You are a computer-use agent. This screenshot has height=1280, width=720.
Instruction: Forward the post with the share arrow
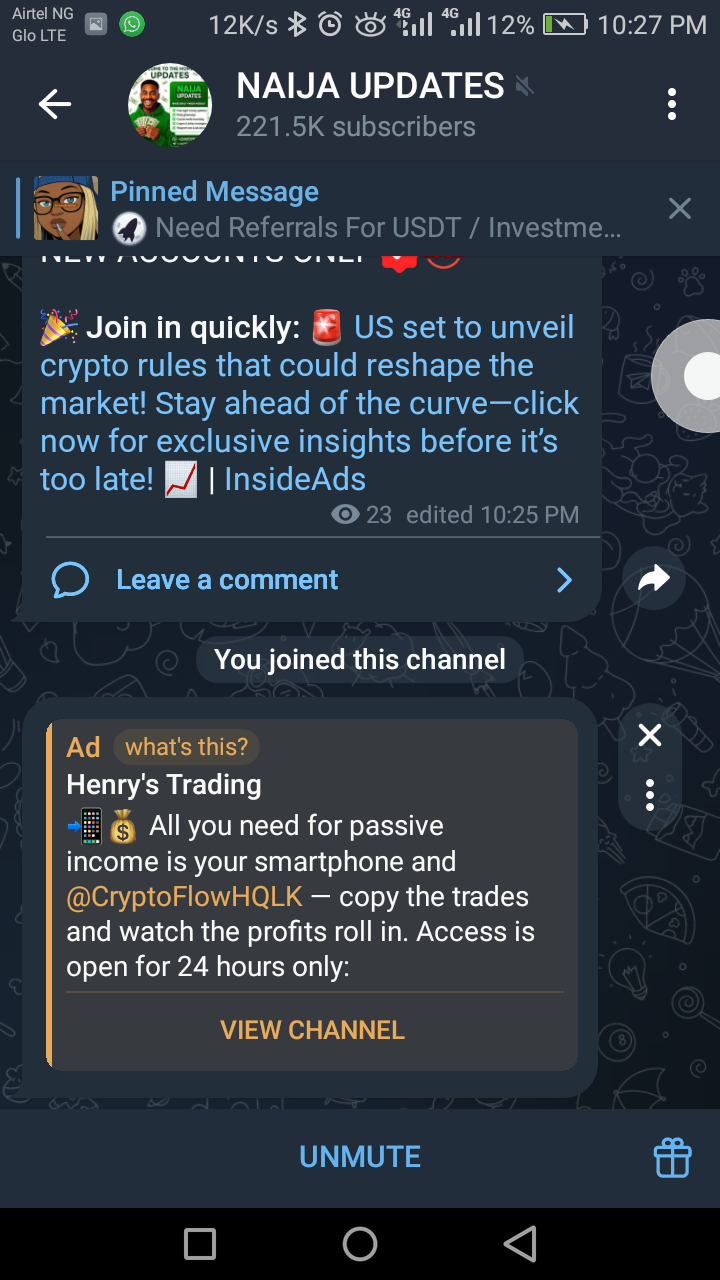654,578
